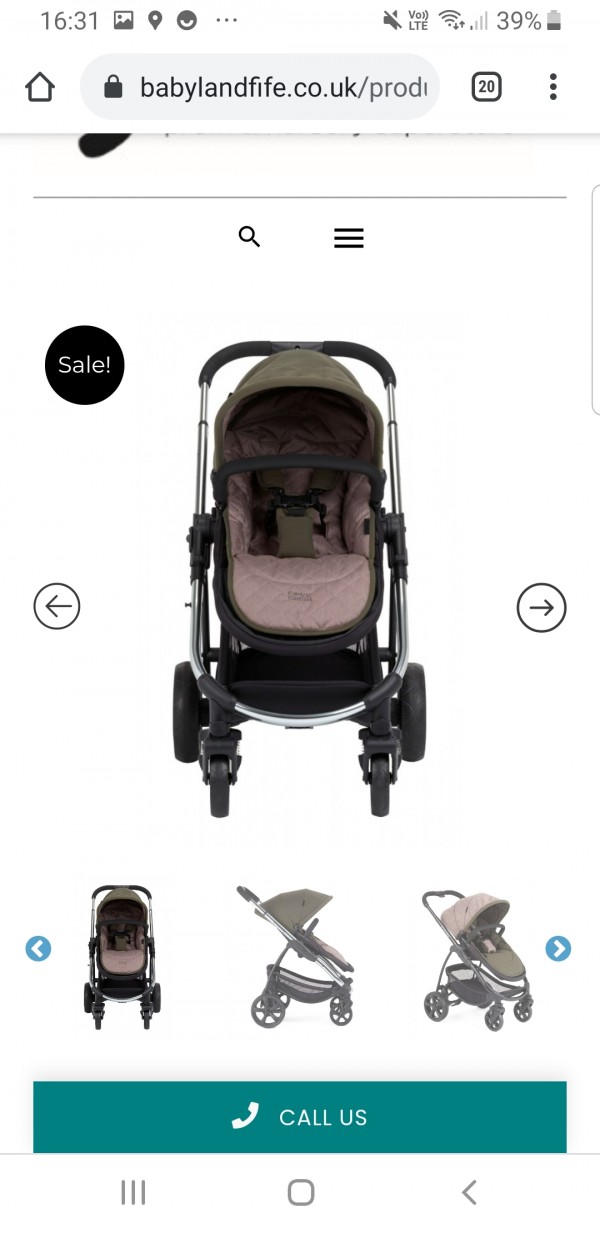The image size is (600, 1233).
Task: Move thumbnail carousel to the left
Action: coord(38,948)
